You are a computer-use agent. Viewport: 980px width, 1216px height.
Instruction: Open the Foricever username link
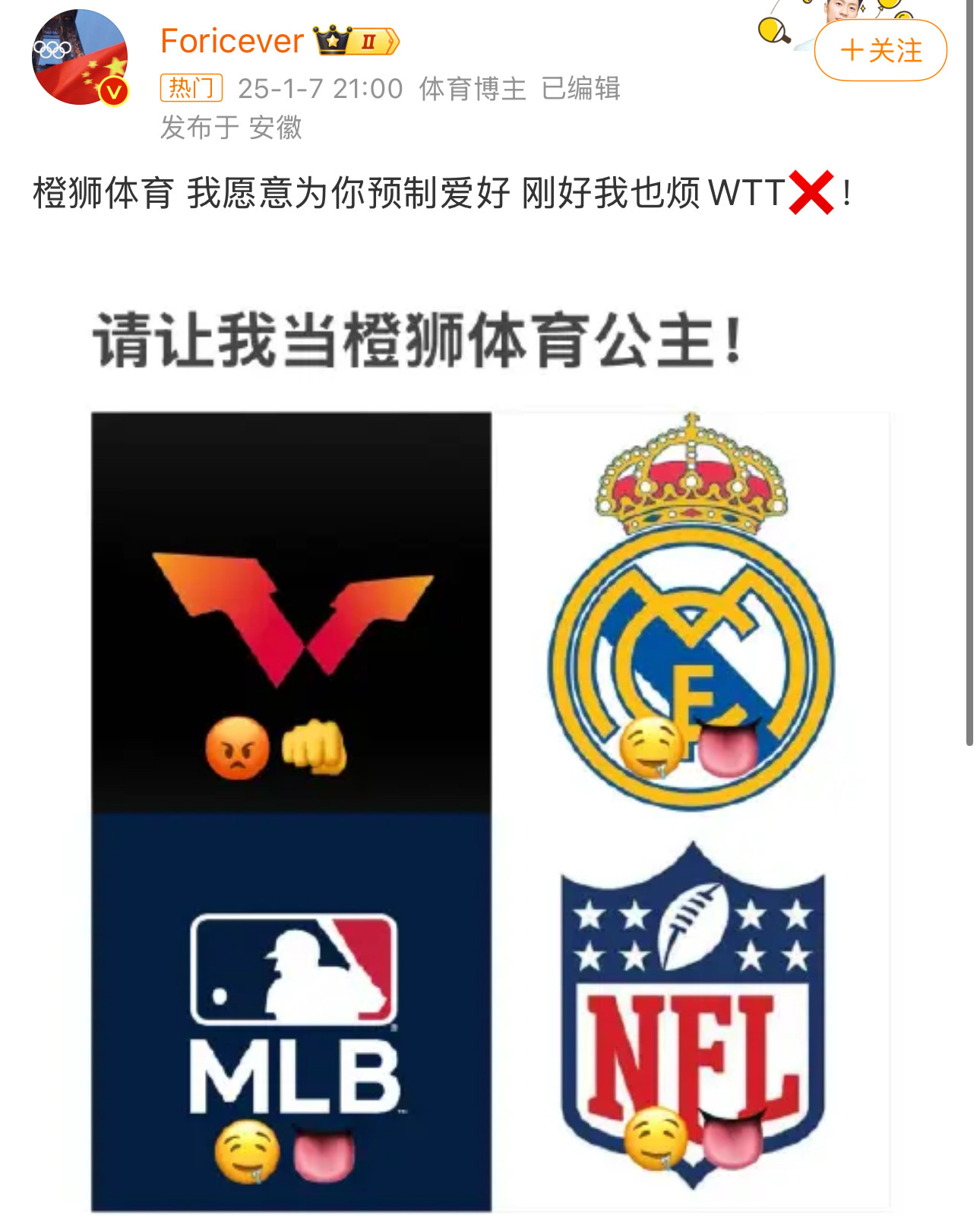(x=232, y=41)
